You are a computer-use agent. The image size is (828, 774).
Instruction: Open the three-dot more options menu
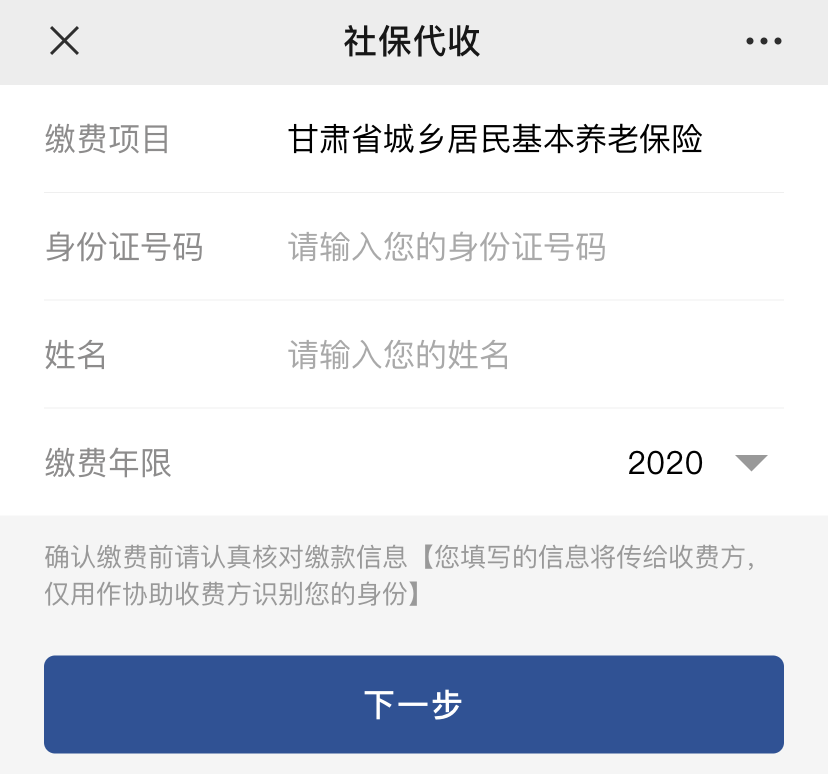(763, 41)
